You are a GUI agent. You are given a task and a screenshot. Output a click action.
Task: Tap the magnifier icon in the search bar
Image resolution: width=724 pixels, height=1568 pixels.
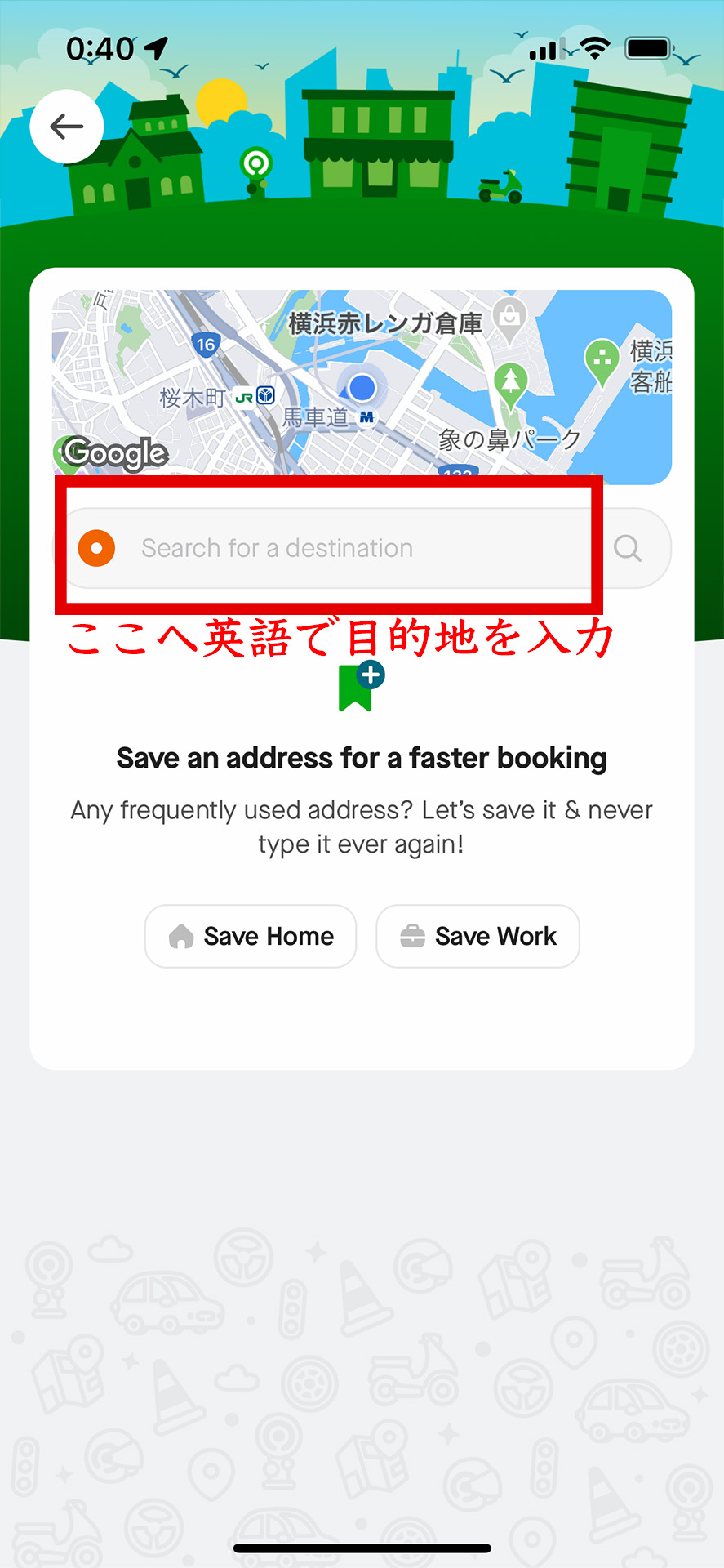coord(627,548)
